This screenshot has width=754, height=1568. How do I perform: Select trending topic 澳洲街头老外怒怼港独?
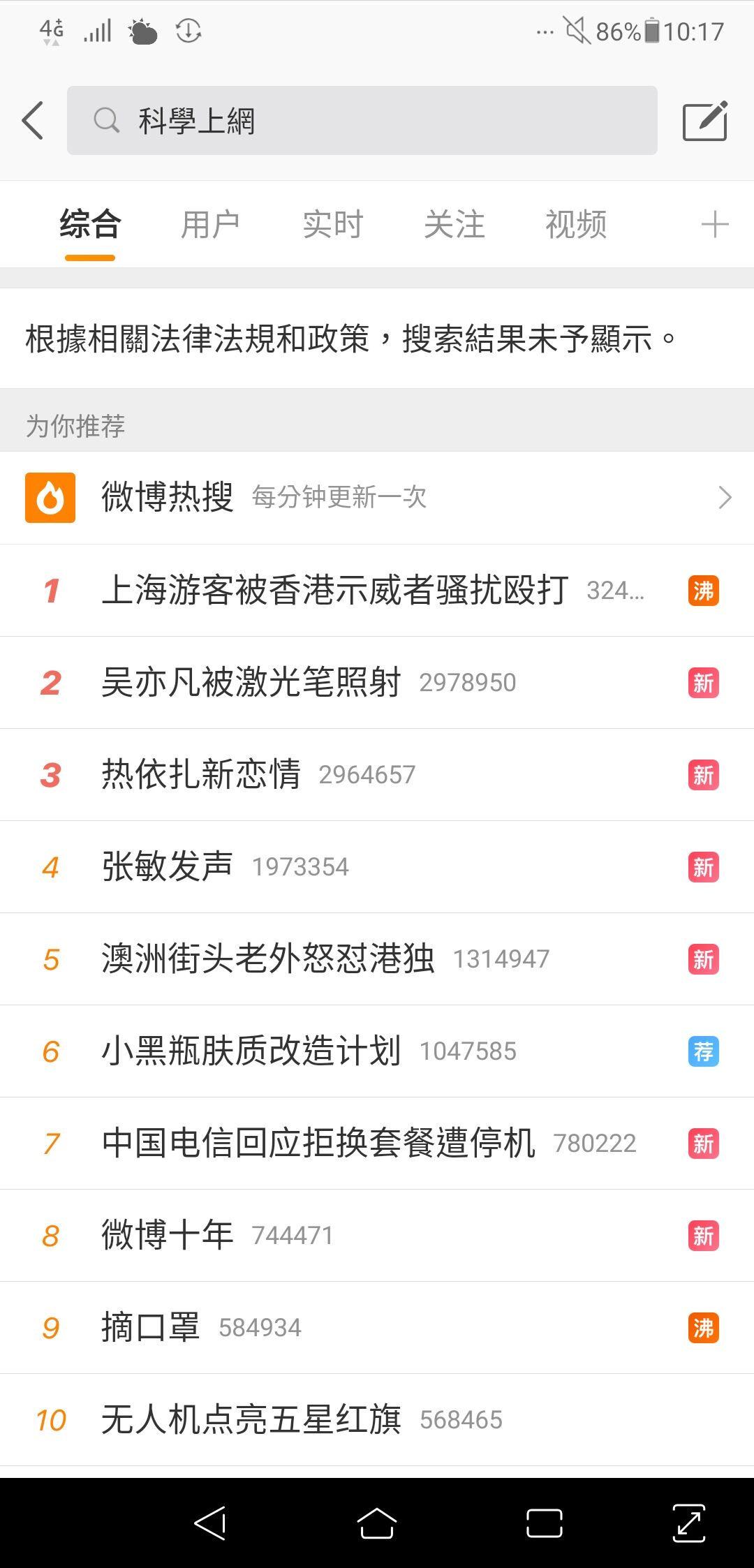377,959
